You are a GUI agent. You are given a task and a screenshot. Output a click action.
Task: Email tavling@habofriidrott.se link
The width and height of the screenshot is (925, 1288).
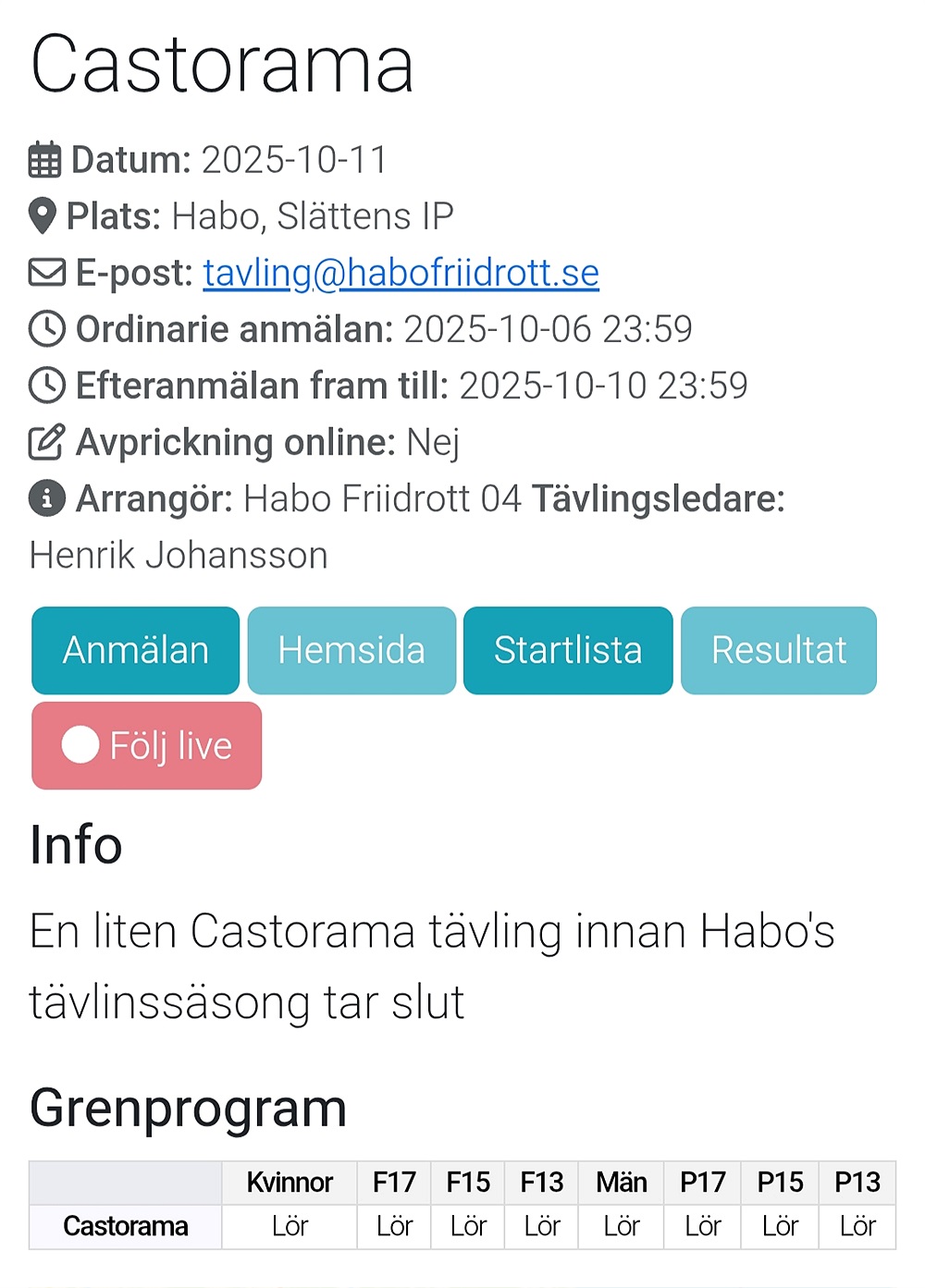point(401,273)
